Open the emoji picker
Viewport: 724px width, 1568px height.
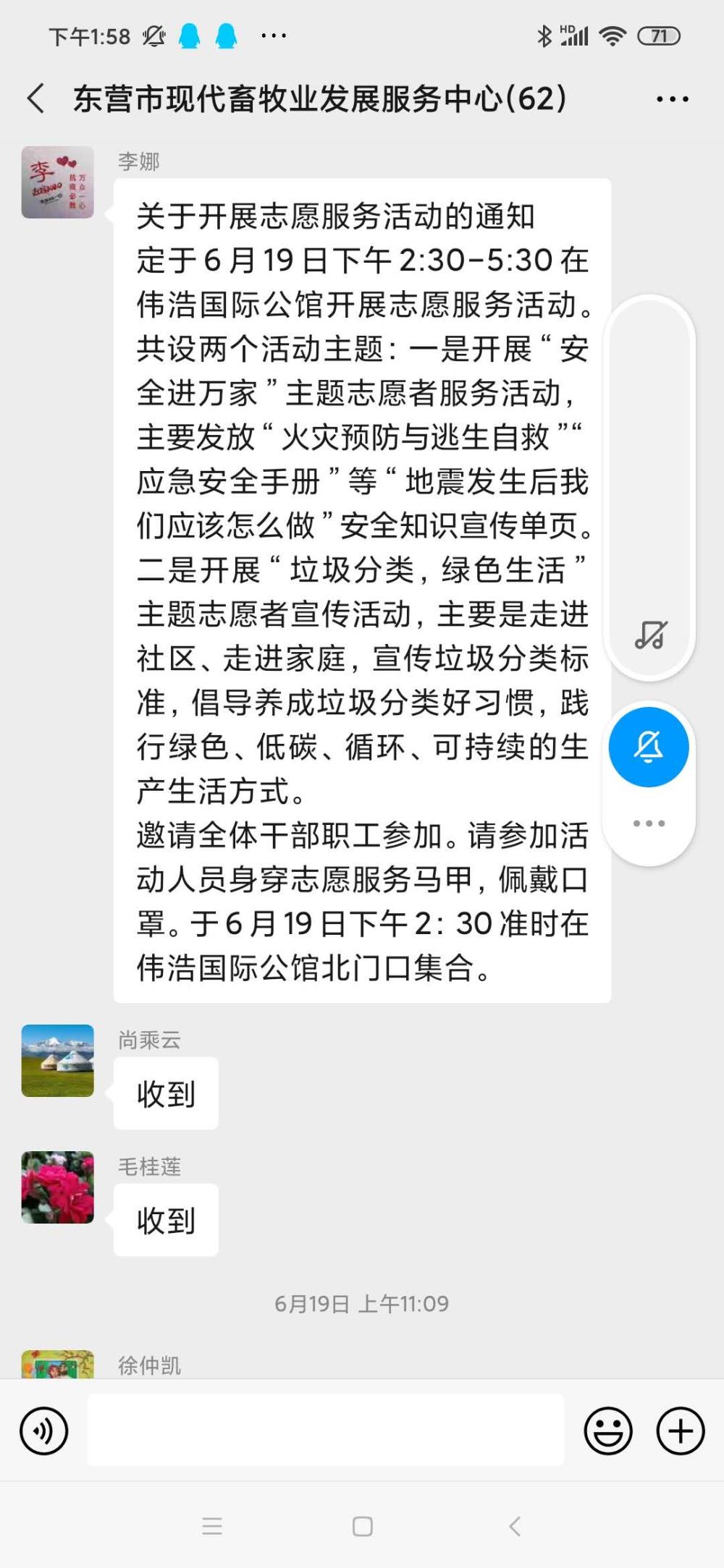pos(608,1431)
